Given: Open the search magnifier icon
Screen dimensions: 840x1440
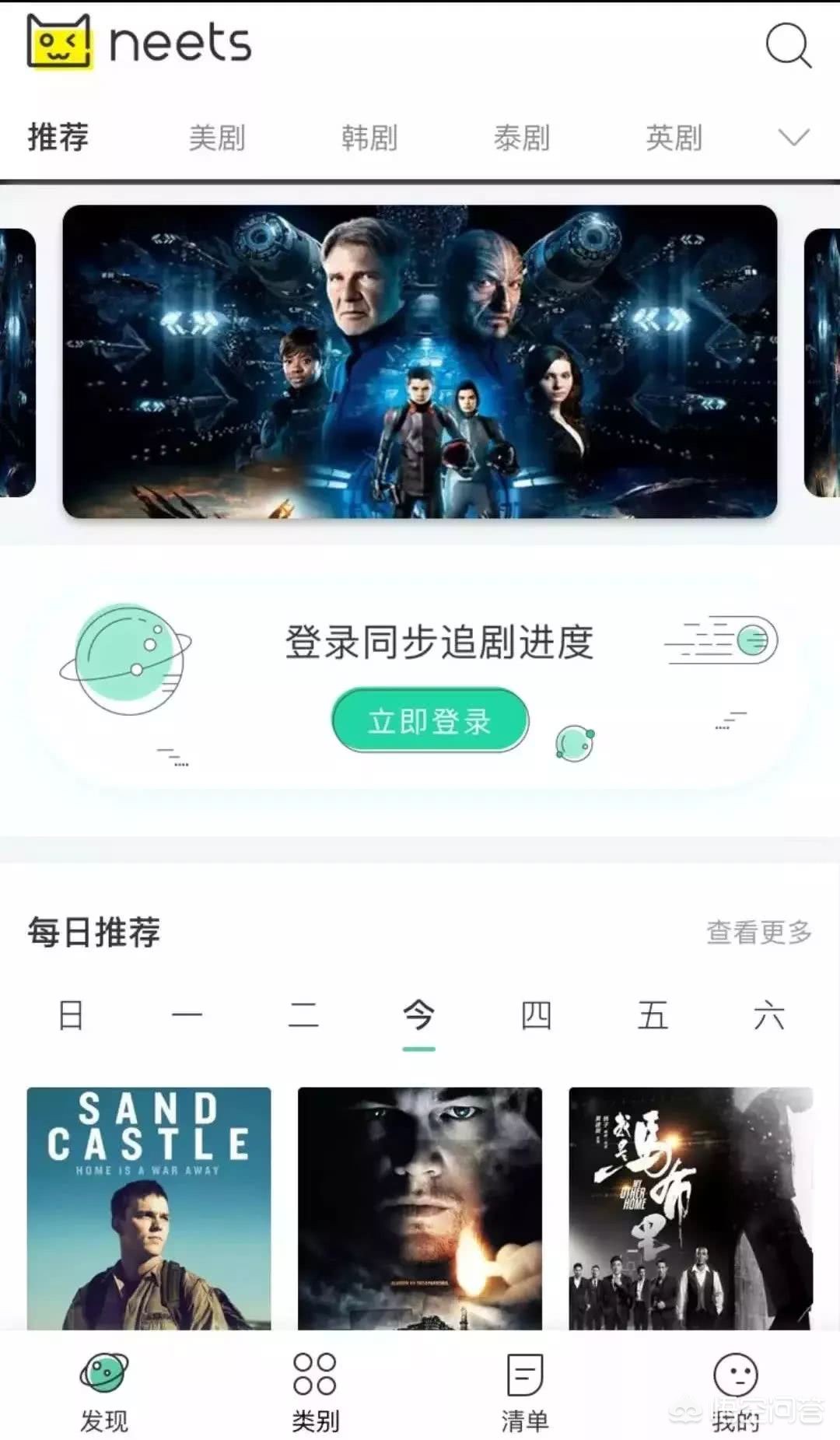Looking at the screenshot, I should click(x=788, y=45).
